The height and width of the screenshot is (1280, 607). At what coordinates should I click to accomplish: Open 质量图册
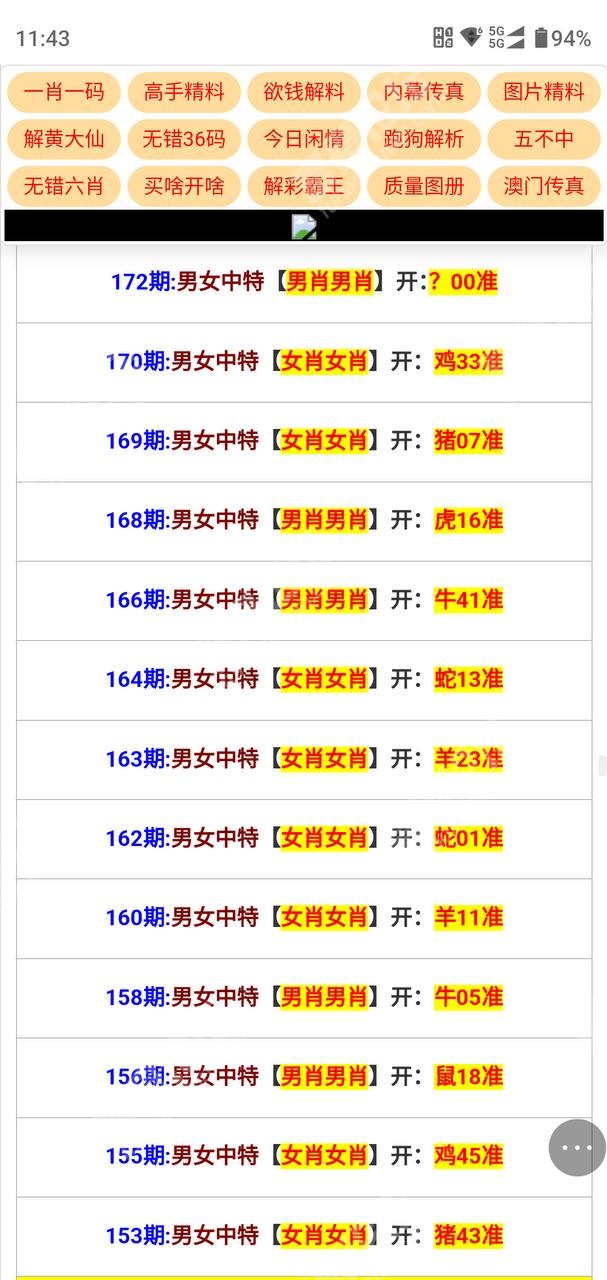(x=424, y=186)
